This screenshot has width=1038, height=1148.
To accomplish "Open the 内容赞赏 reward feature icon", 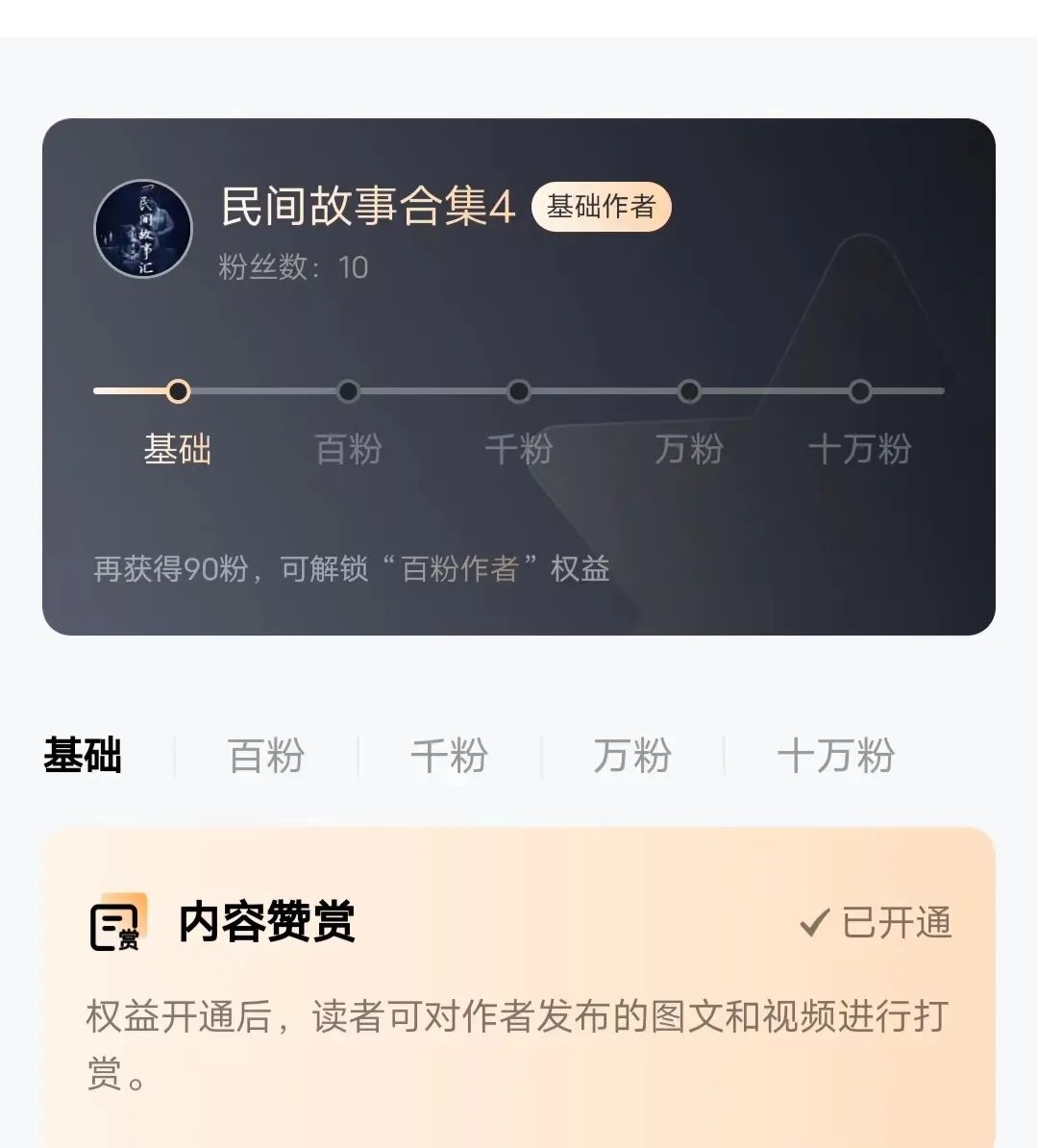I will (x=117, y=923).
